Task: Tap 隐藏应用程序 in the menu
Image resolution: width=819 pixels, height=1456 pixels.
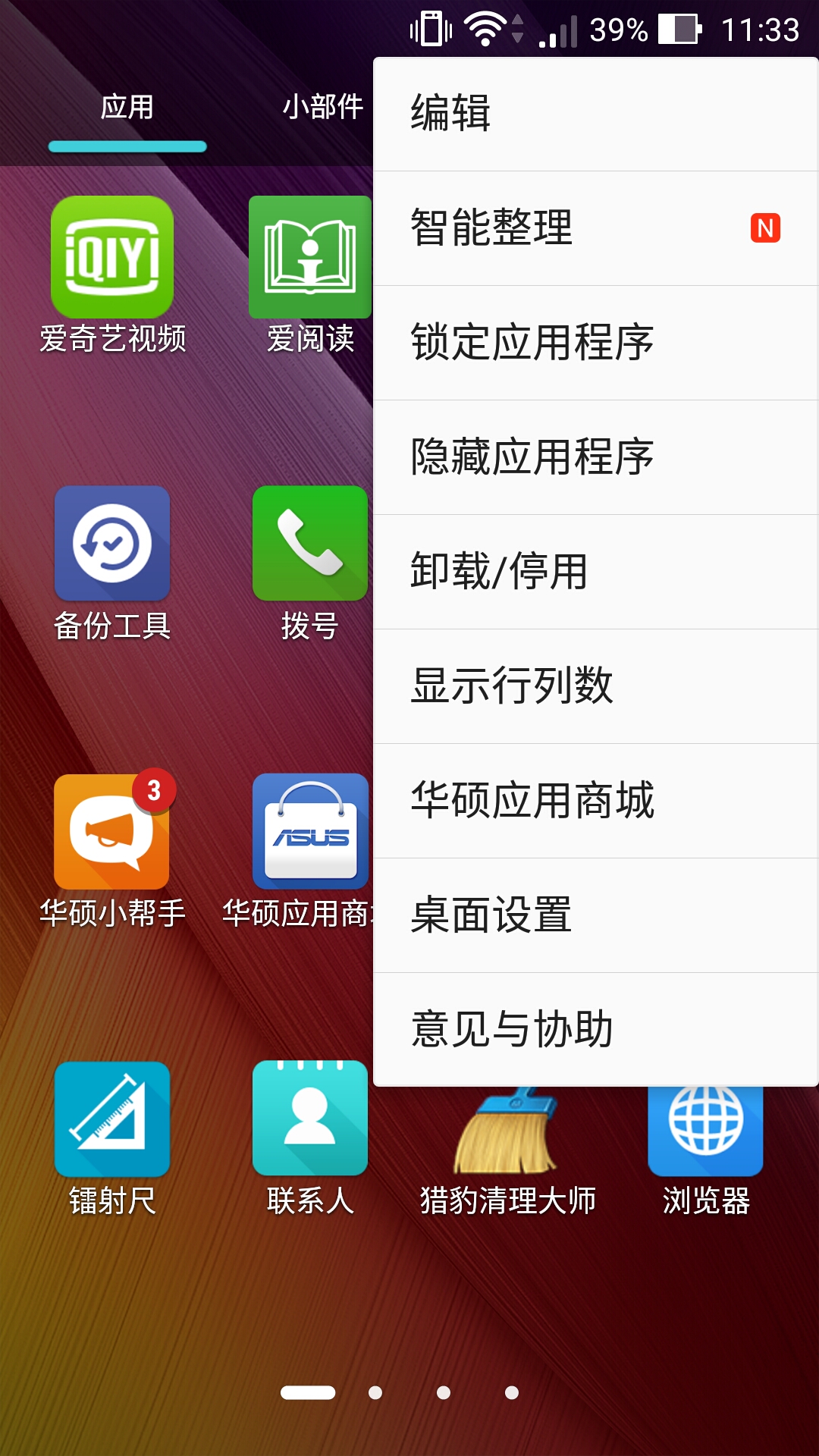Action: [x=595, y=457]
